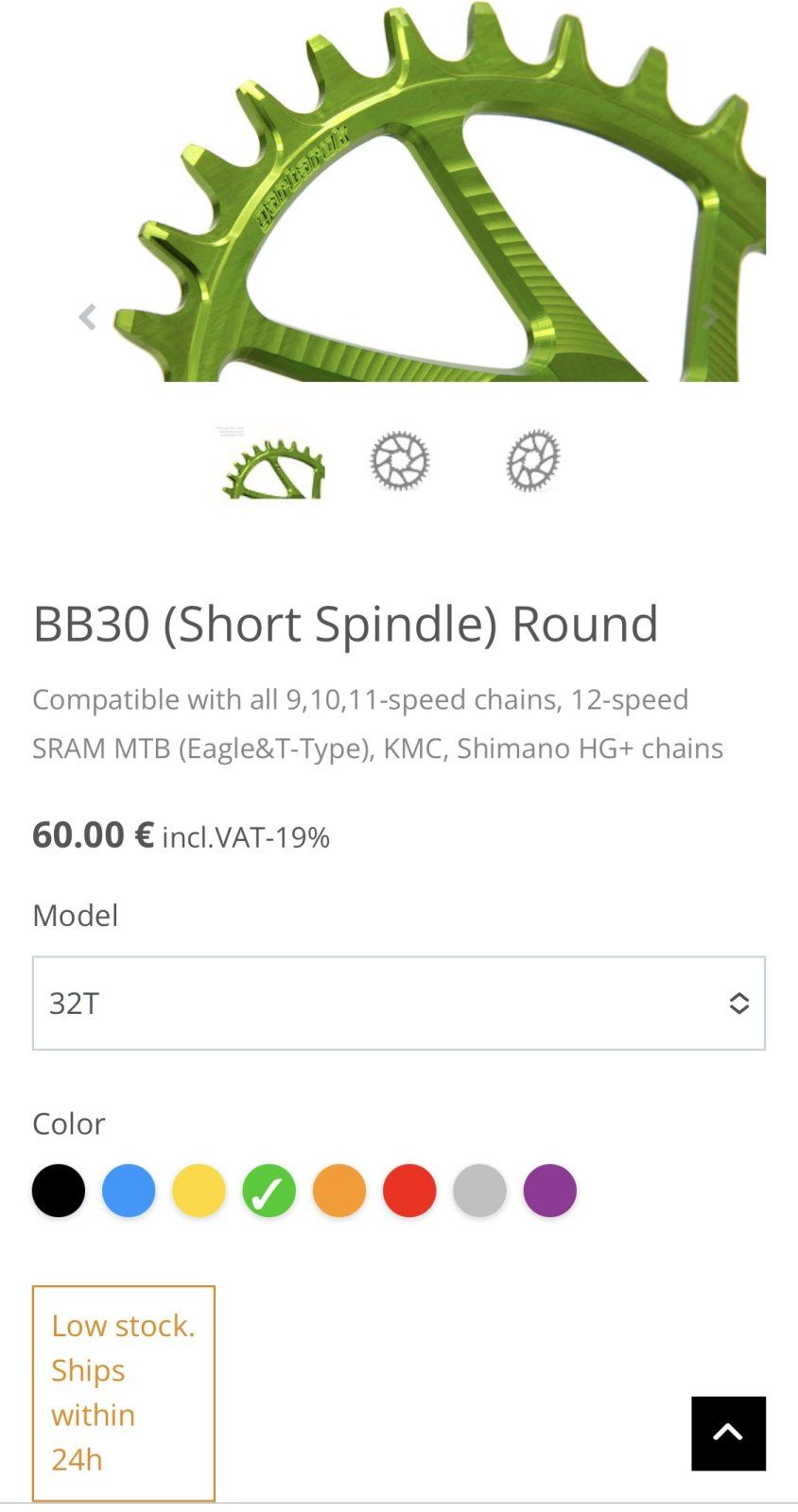The height and width of the screenshot is (1512, 798).
Task: Choose the black color swatch
Action: coord(59,1191)
